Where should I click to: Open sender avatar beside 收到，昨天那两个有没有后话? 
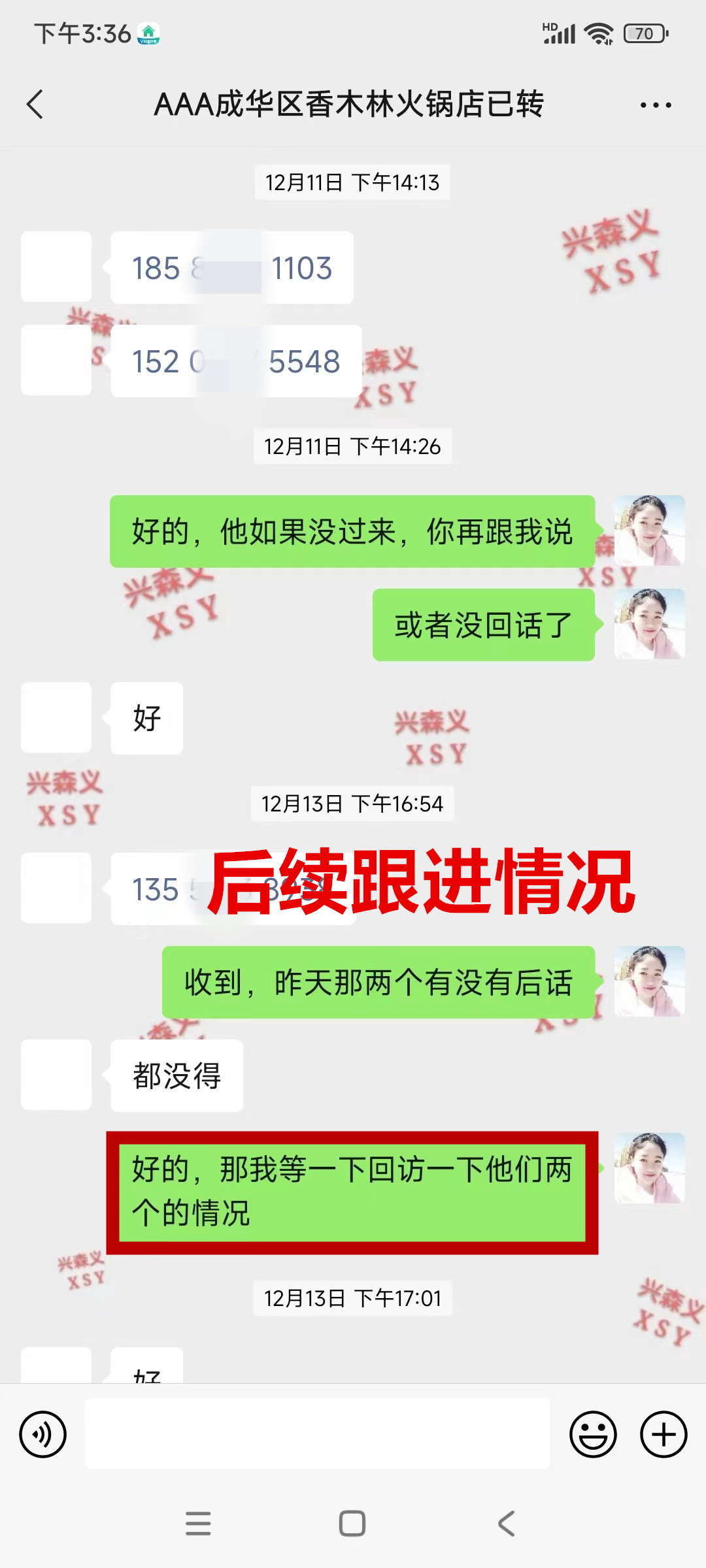click(x=649, y=981)
